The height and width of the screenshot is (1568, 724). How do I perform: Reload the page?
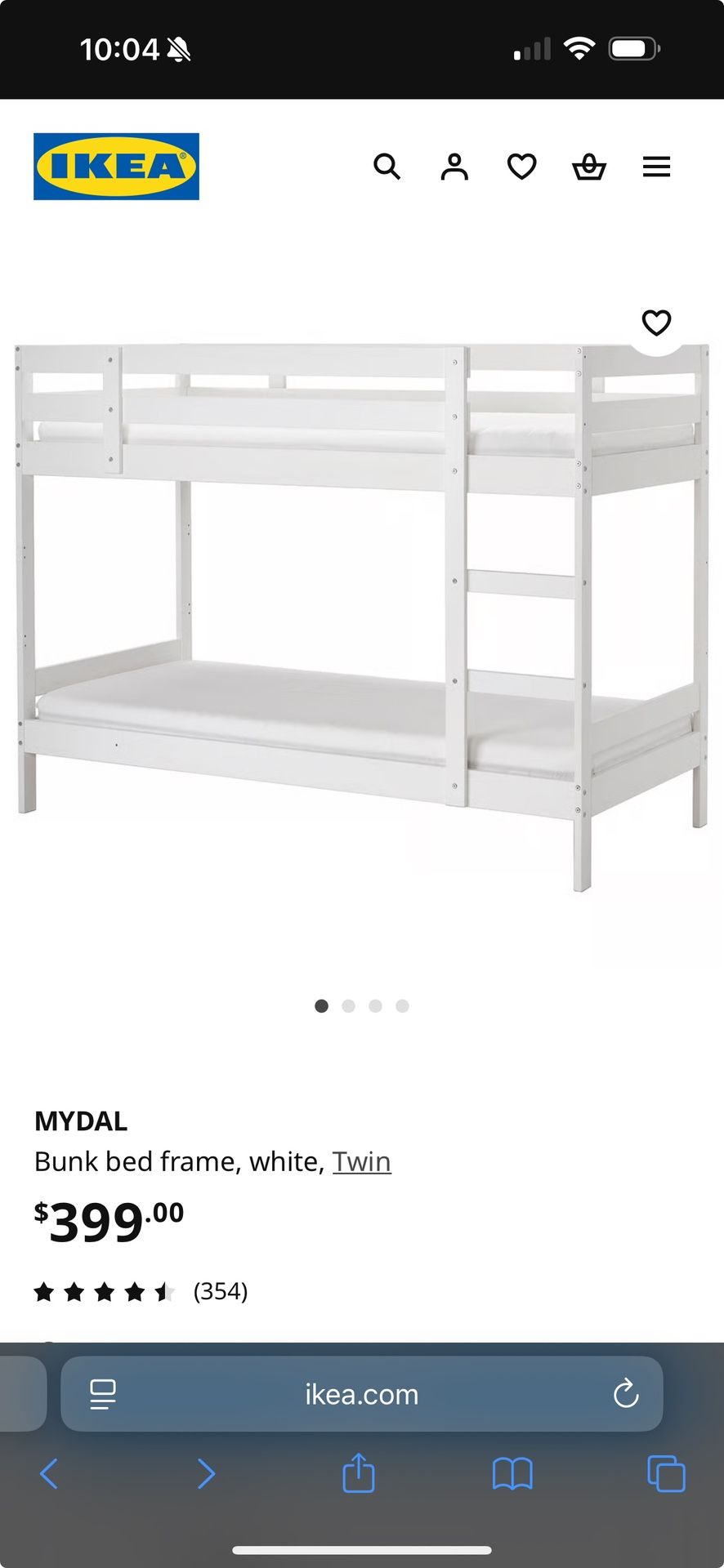click(626, 1393)
